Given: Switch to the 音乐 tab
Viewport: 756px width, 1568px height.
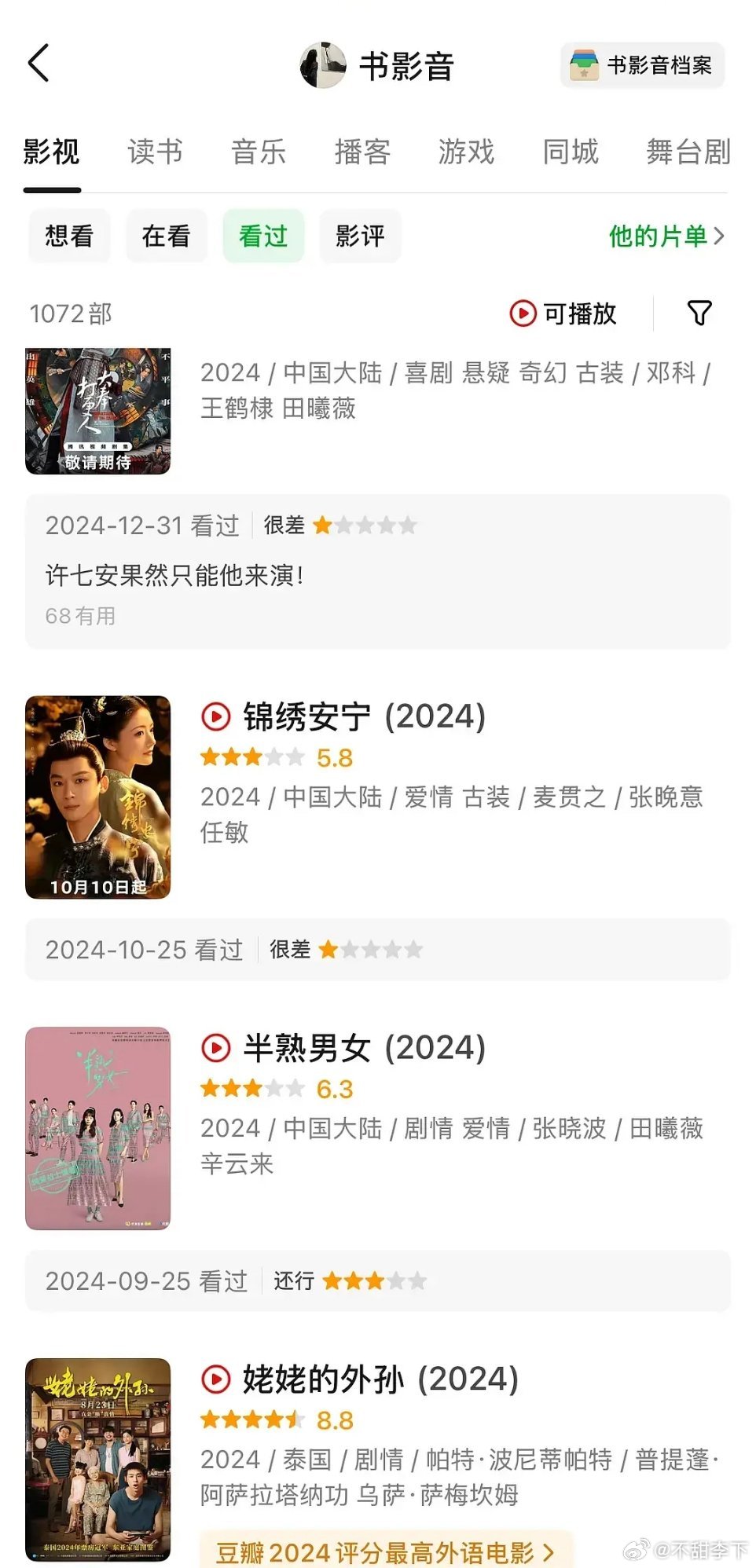Looking at the screenshot, I should click(x=259, y=152).
